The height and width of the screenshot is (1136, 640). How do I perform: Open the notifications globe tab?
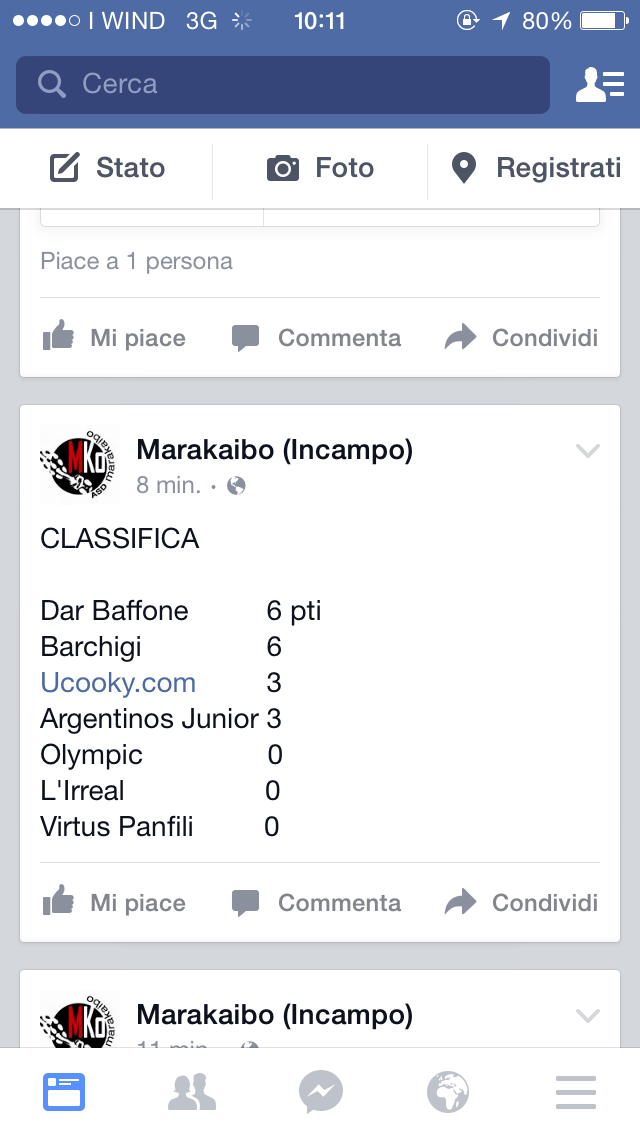pos(448,1091)
